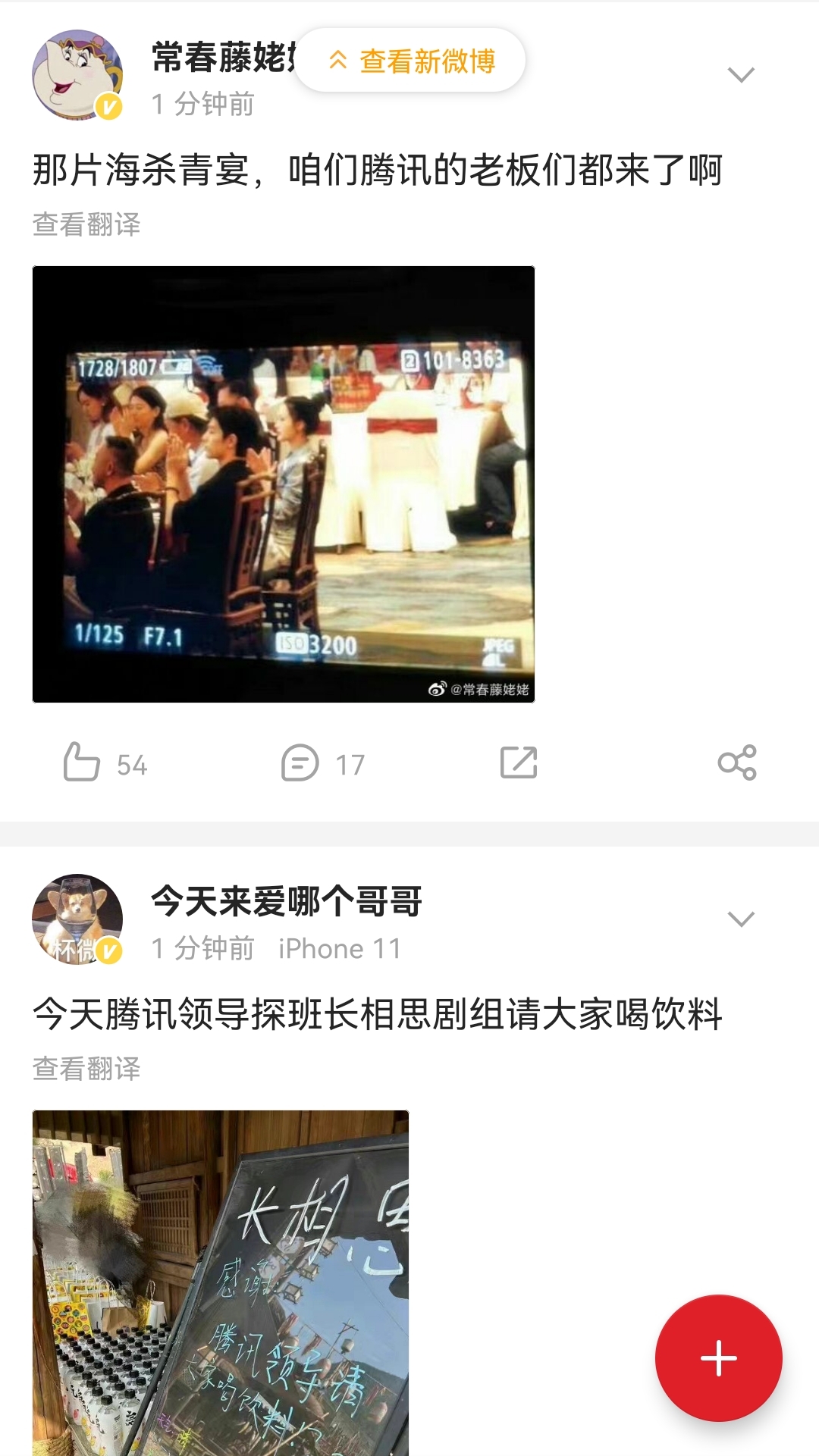Image resolution: width=819 pixels, height=1456 pixels.
Task: Open 常春藤姥姥's profile avatar
Action: 77,75
